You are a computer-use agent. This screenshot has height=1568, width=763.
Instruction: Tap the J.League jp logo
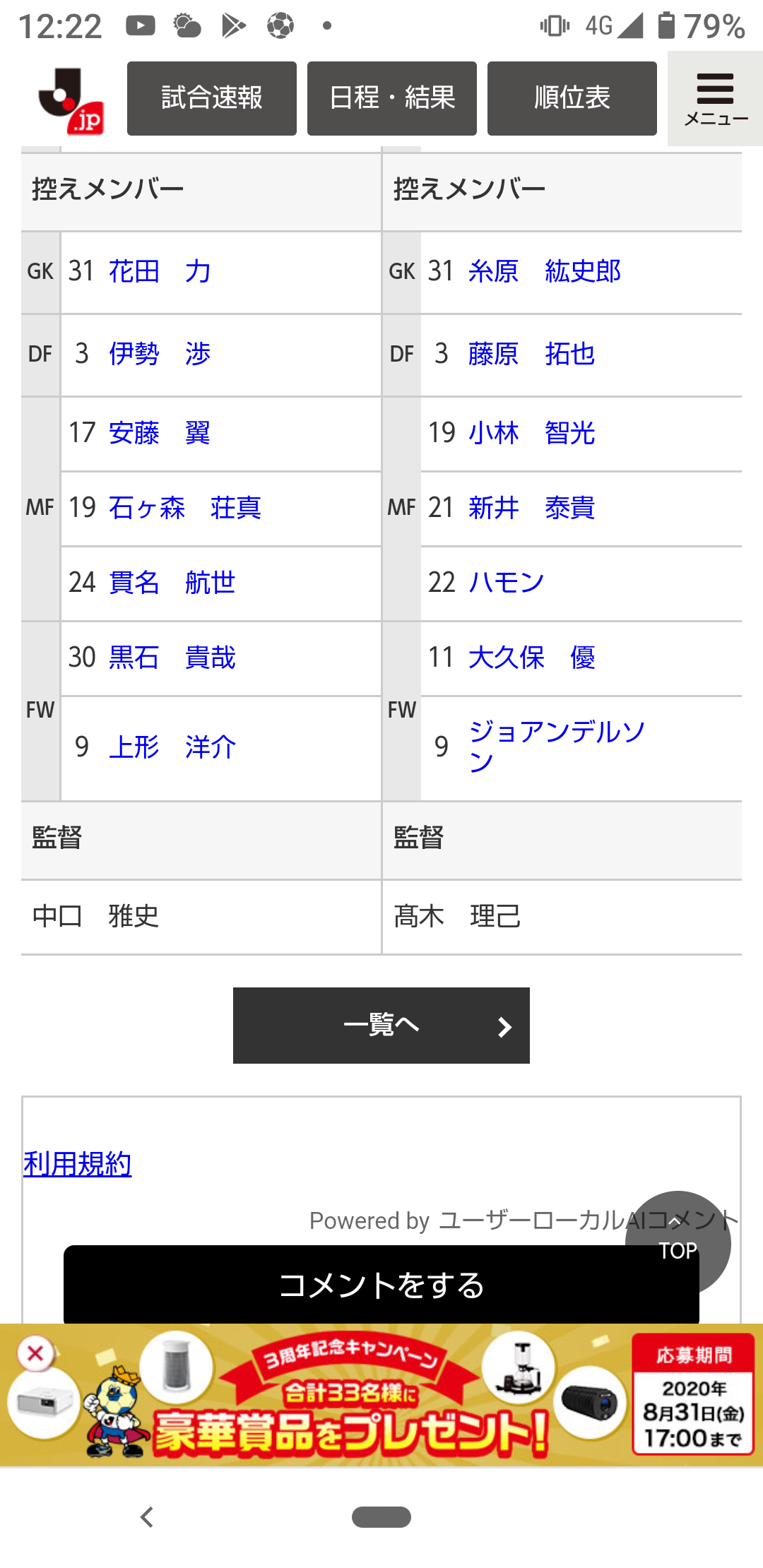[x=72, y=100]
